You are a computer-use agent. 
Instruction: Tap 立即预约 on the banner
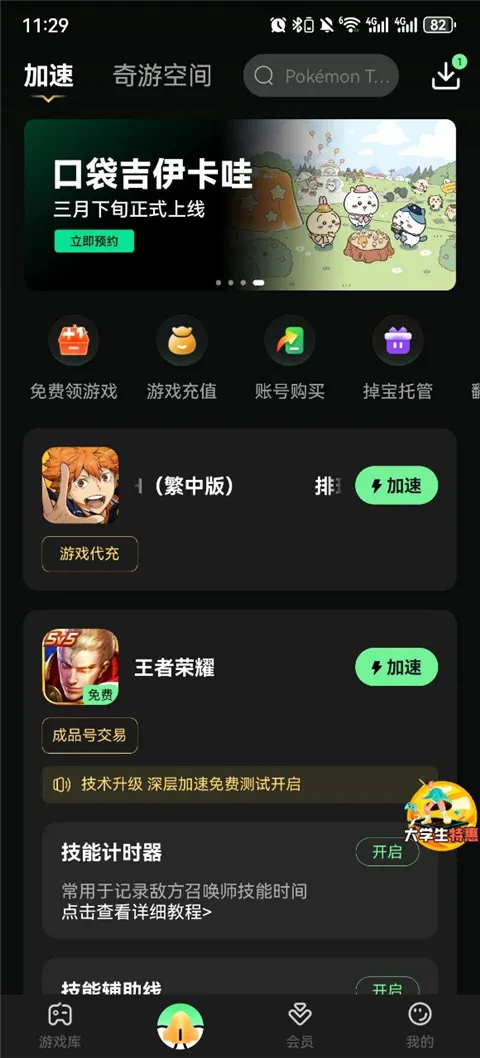[94, 241]
